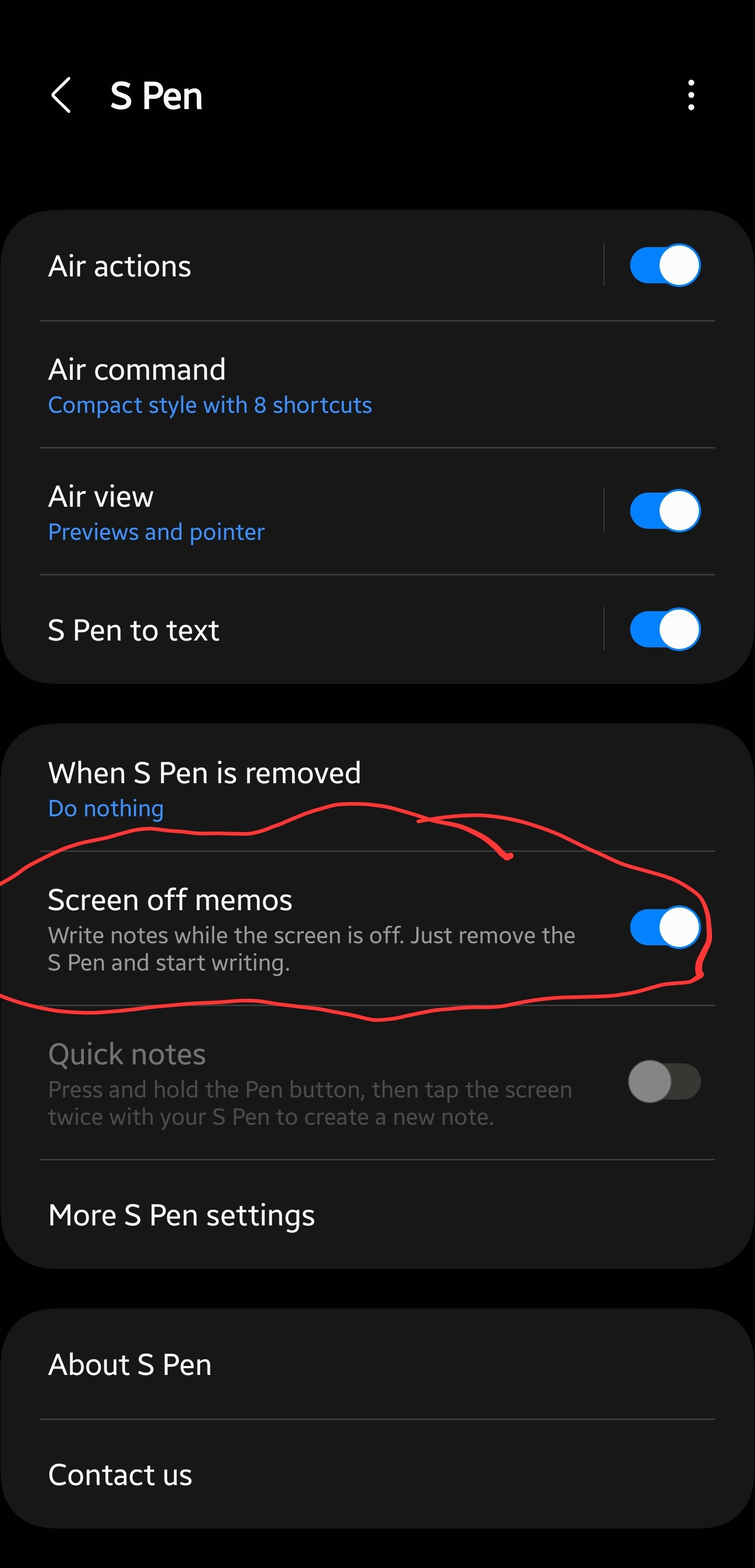Open Air view options

pyautogui.click(x=304, y=512)
